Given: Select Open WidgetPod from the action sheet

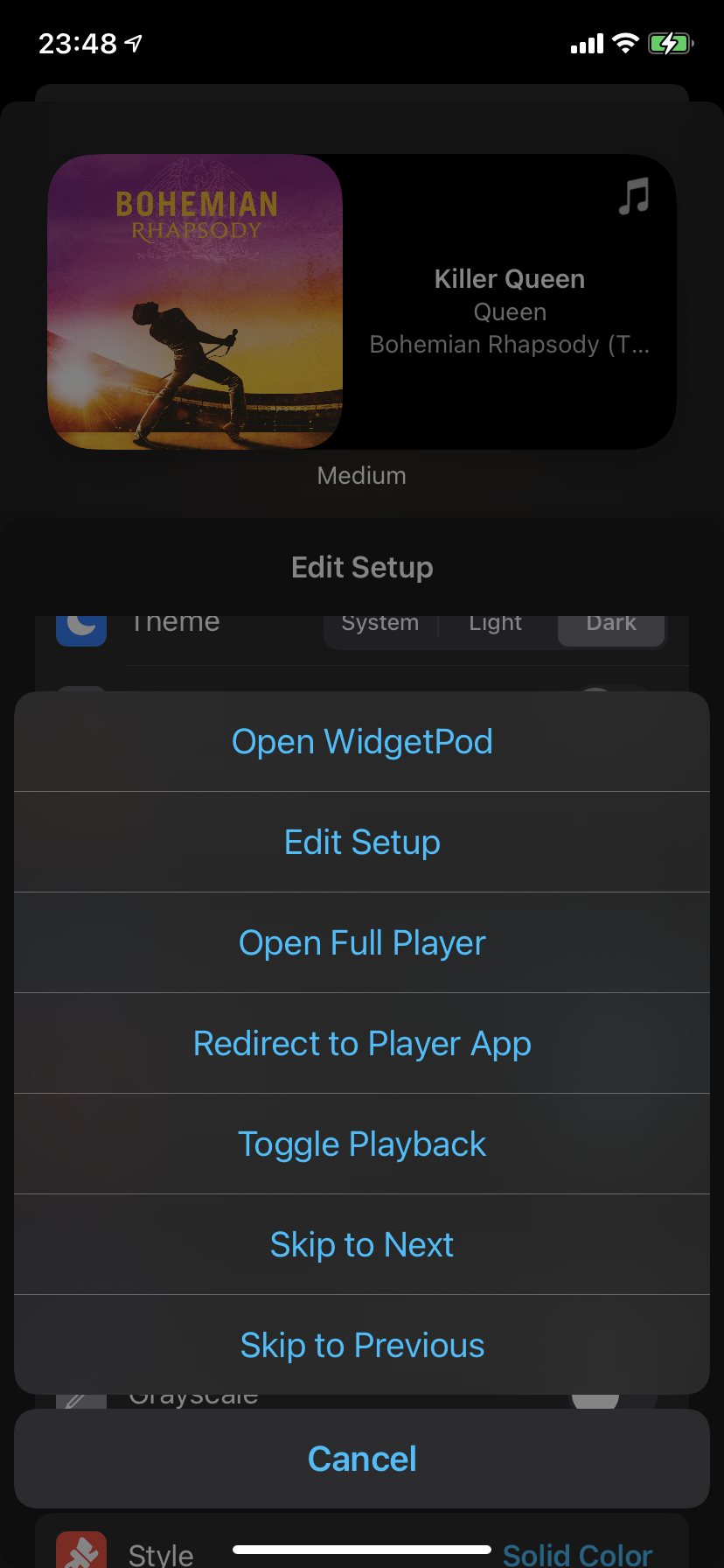Looking at the screenshot, I should tap(362, 742).
